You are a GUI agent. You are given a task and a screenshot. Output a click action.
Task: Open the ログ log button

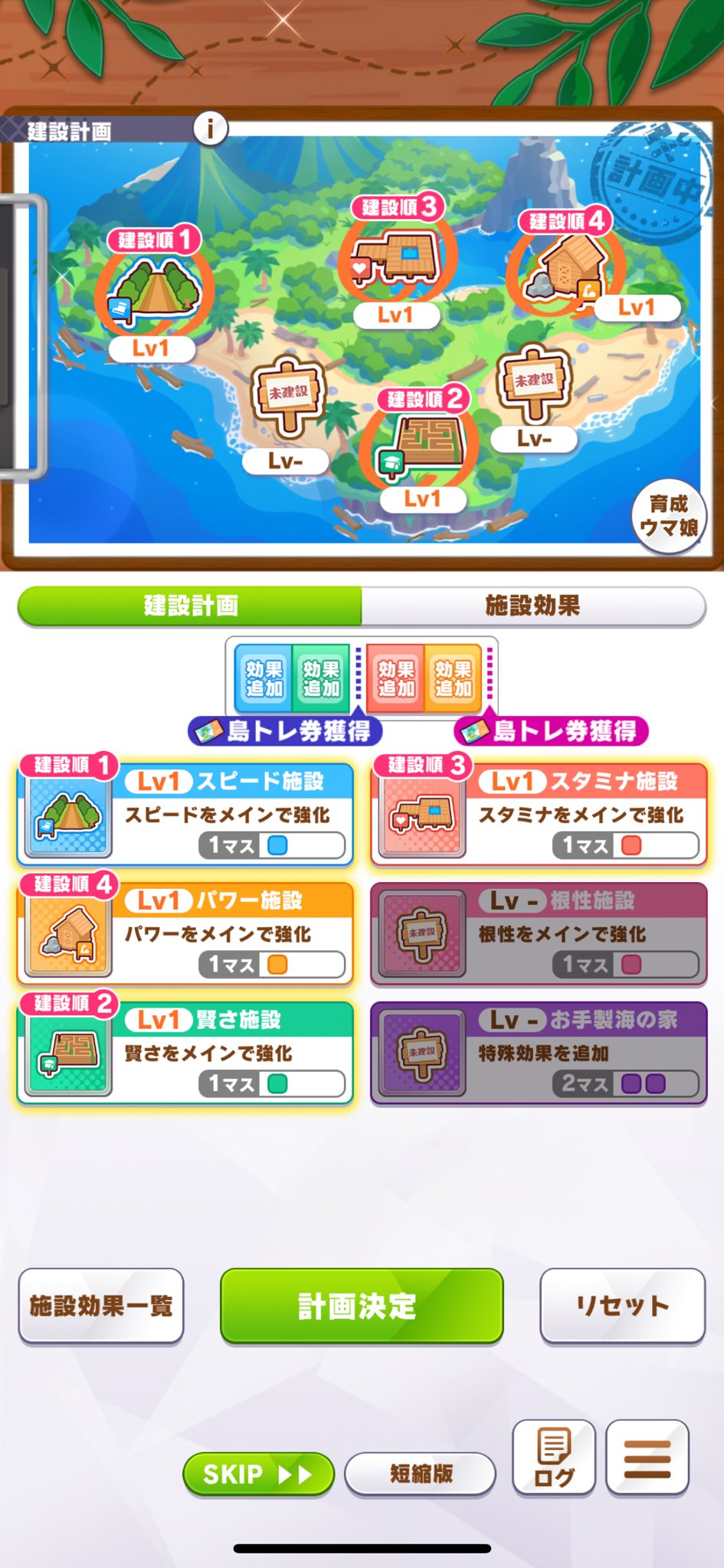coord(554,1457)
